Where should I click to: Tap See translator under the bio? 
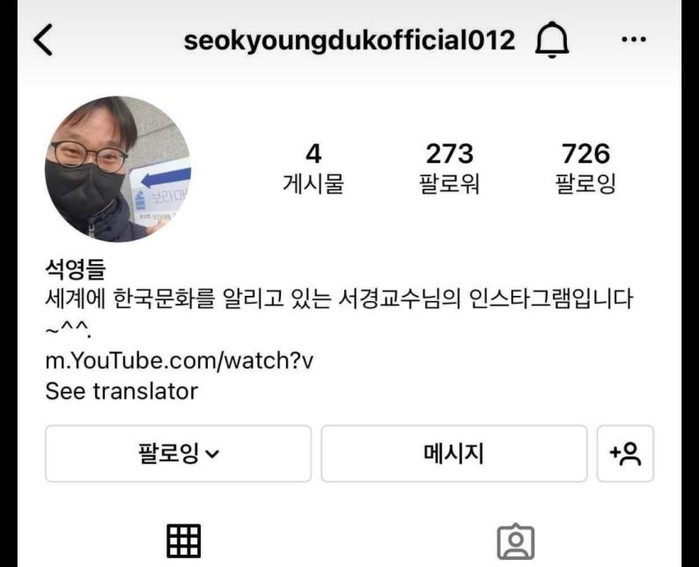tap(121, 390)
